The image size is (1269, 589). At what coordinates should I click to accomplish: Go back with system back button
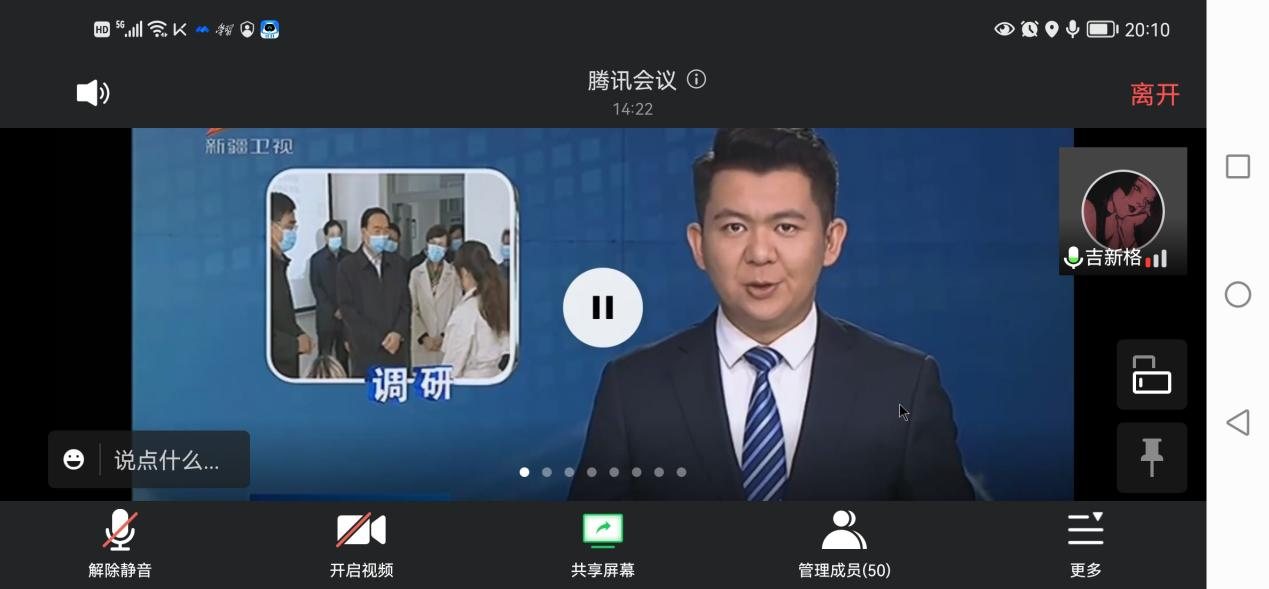[x=1238, y=422]
